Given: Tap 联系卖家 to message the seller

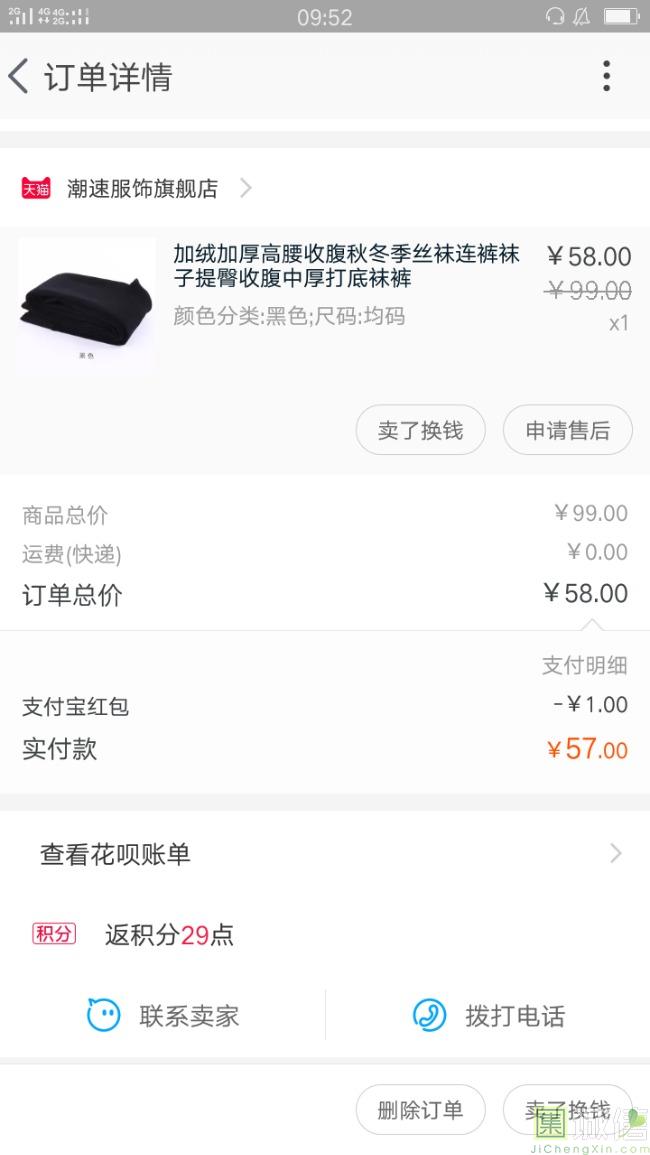Looking at the screenshot, I should [163, 1016].
